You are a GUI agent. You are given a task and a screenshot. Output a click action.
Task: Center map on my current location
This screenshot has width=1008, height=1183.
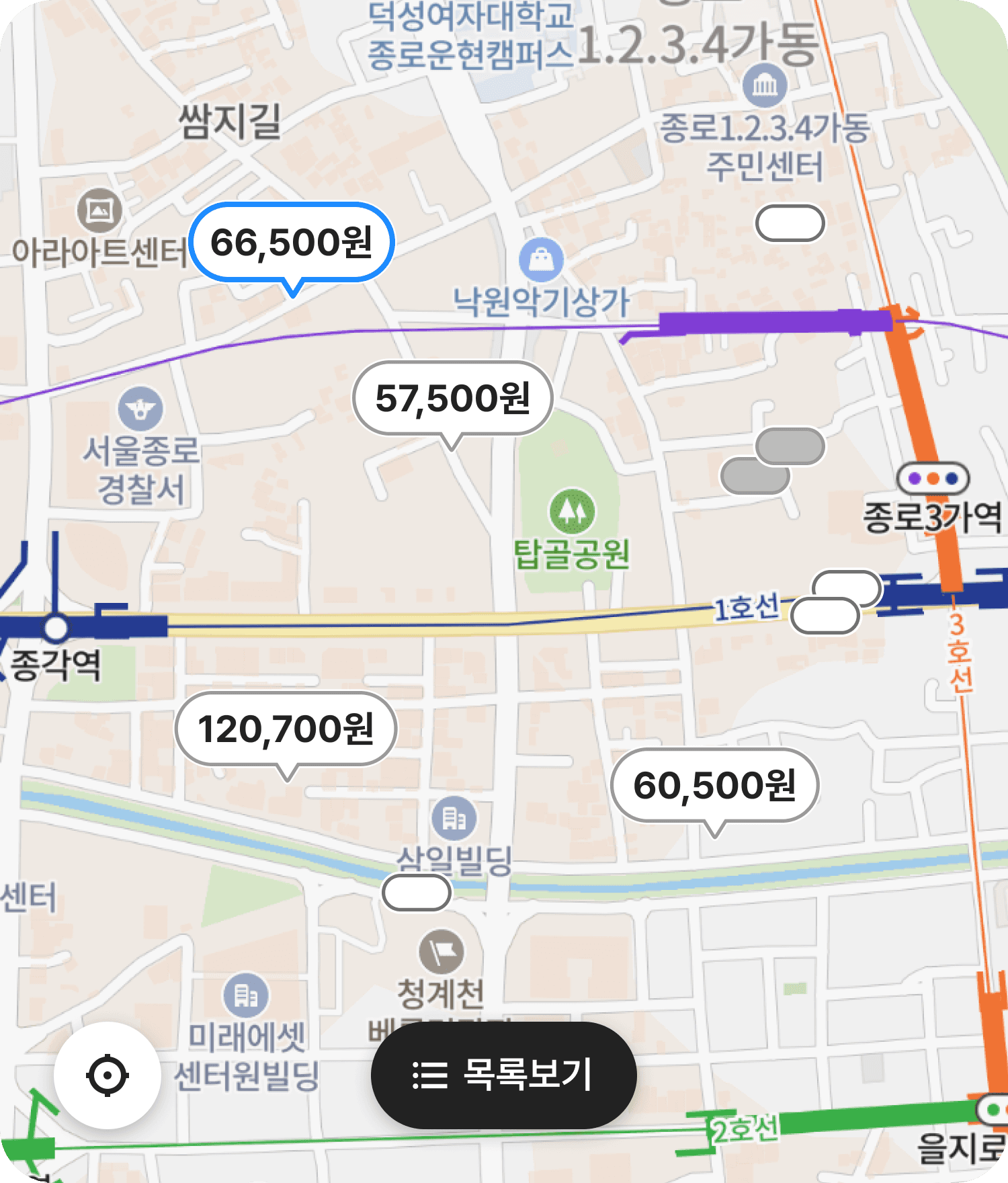[x=108, y=1075]
